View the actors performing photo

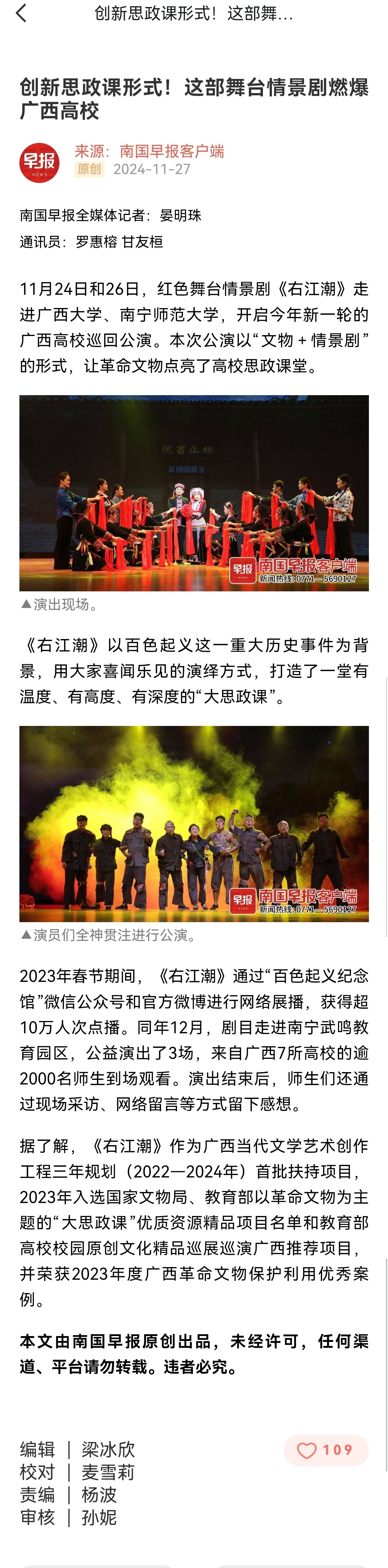click(x=194, y=823)
